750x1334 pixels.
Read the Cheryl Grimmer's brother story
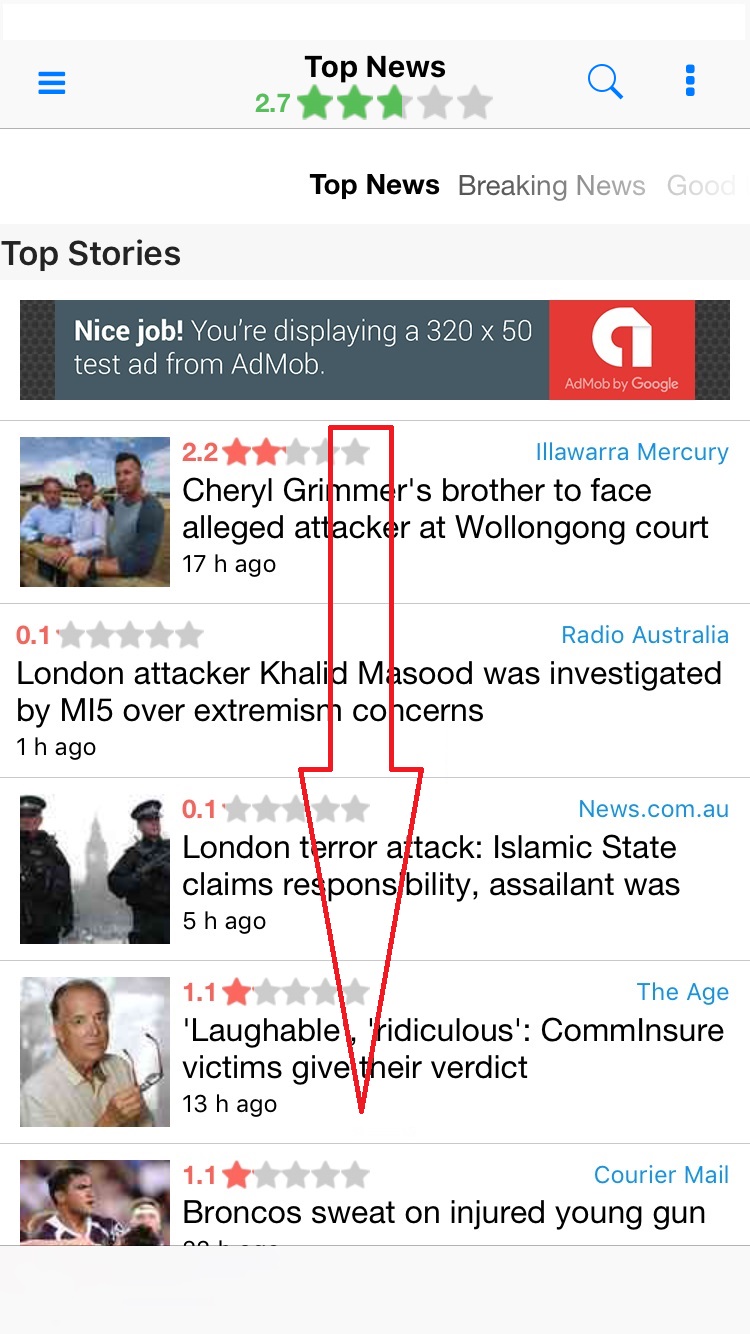(375, 512)
